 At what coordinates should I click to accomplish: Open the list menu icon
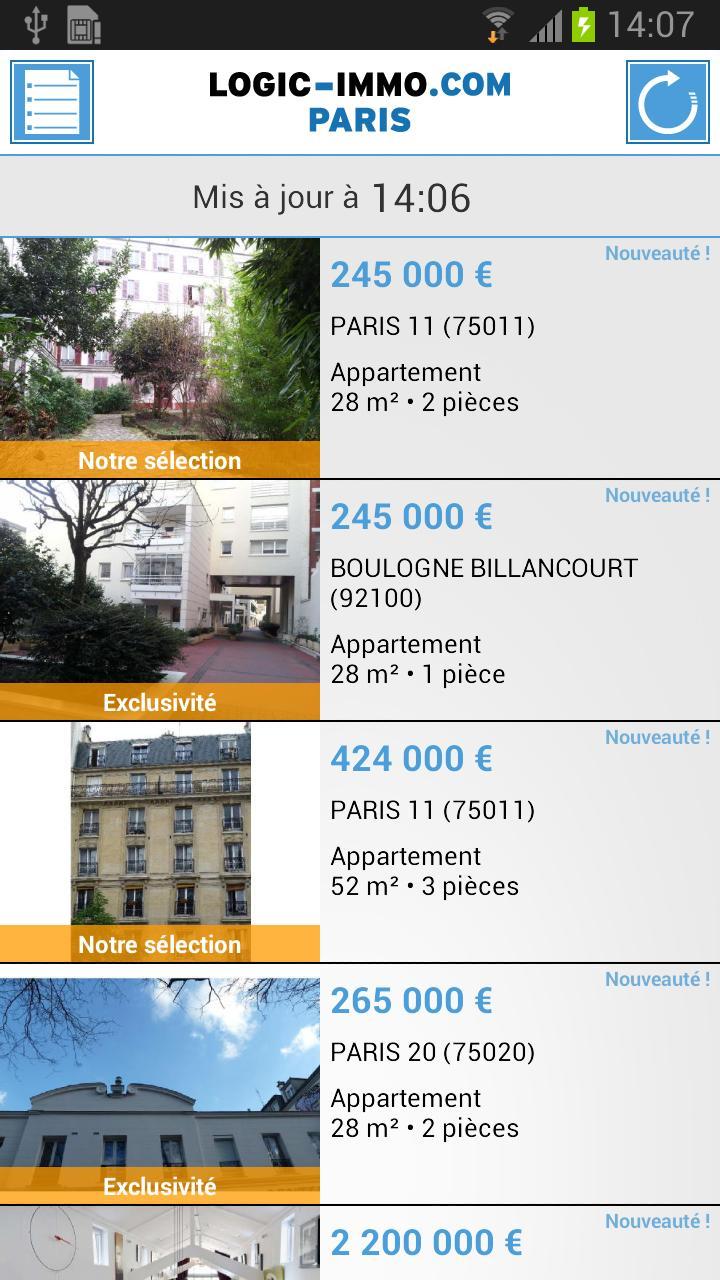coord(52,102)
